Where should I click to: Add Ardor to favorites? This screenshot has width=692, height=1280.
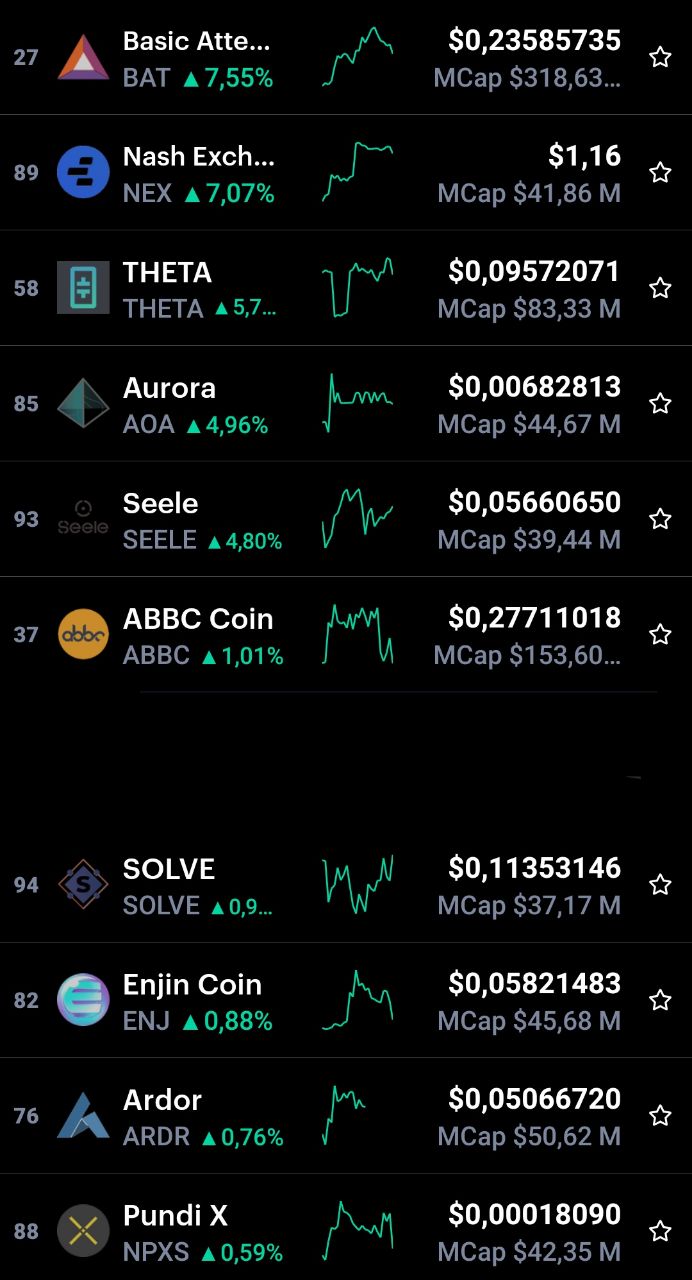(x=660, y=1116)
